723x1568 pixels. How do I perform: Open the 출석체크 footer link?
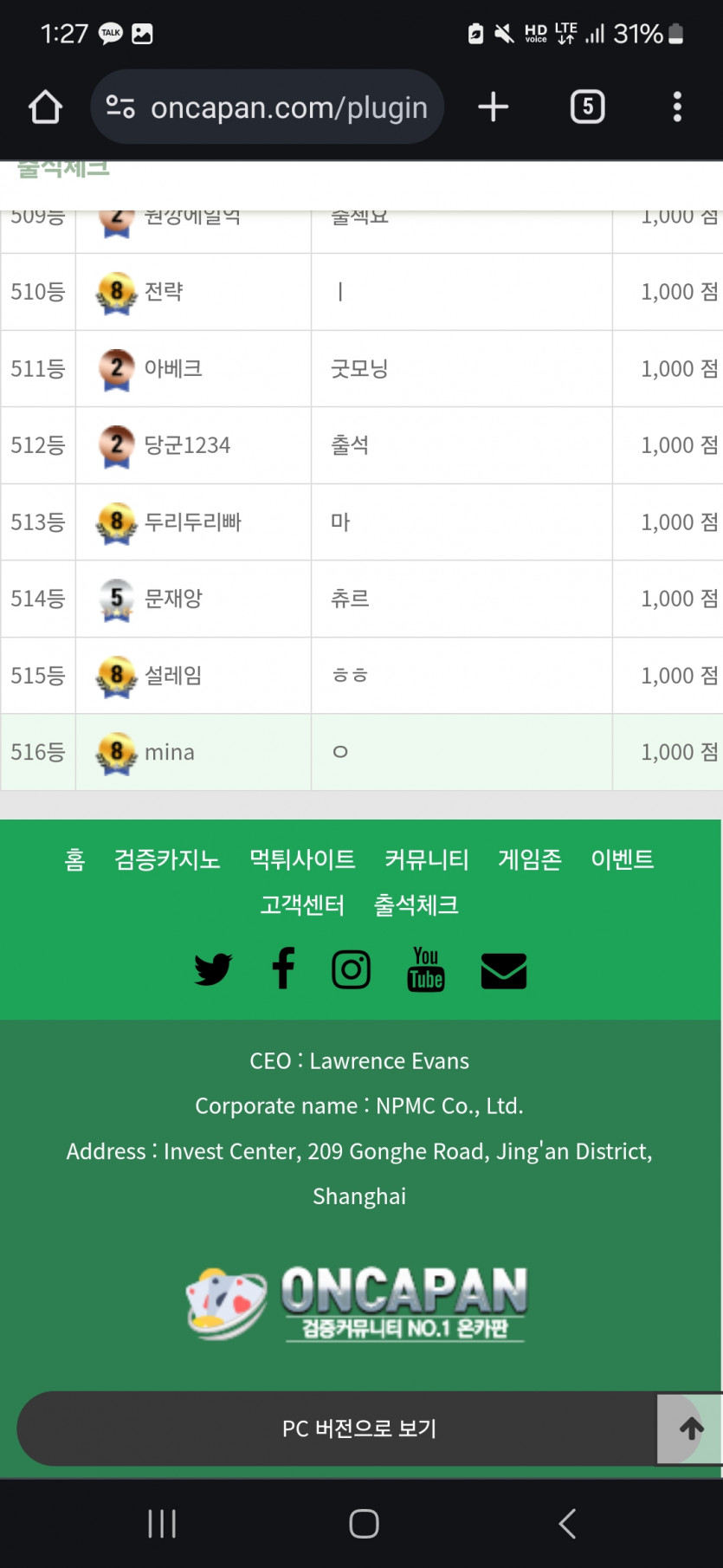(x=416, y=905)
